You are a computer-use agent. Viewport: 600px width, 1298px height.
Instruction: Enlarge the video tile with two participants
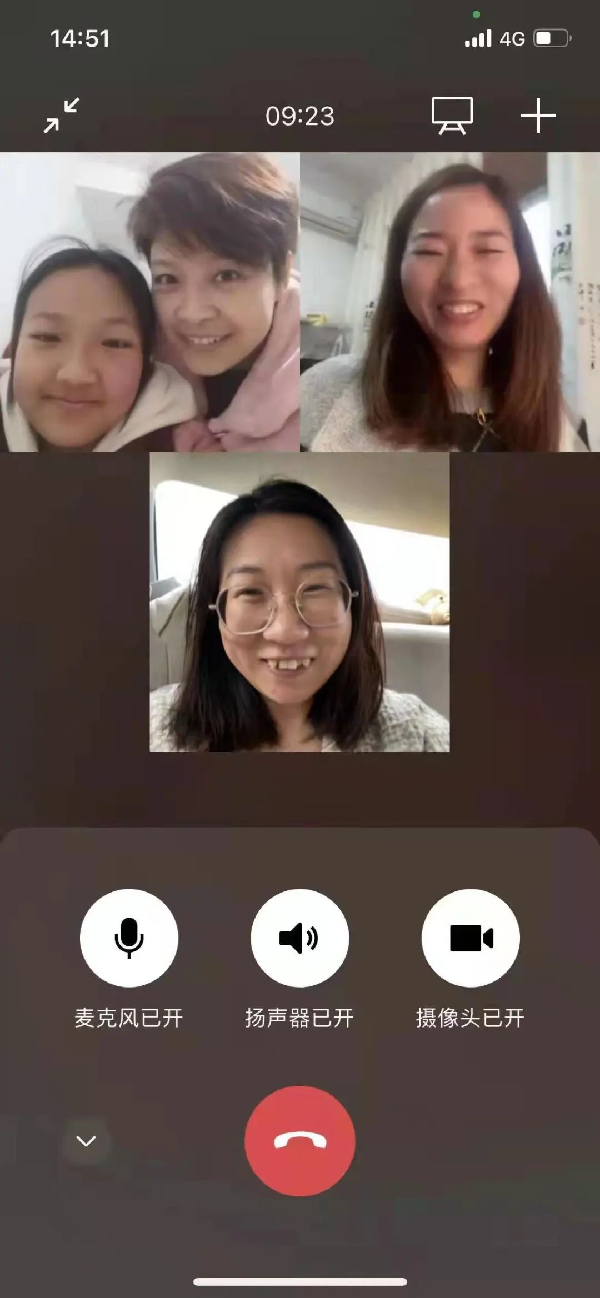tap(150, 302)
